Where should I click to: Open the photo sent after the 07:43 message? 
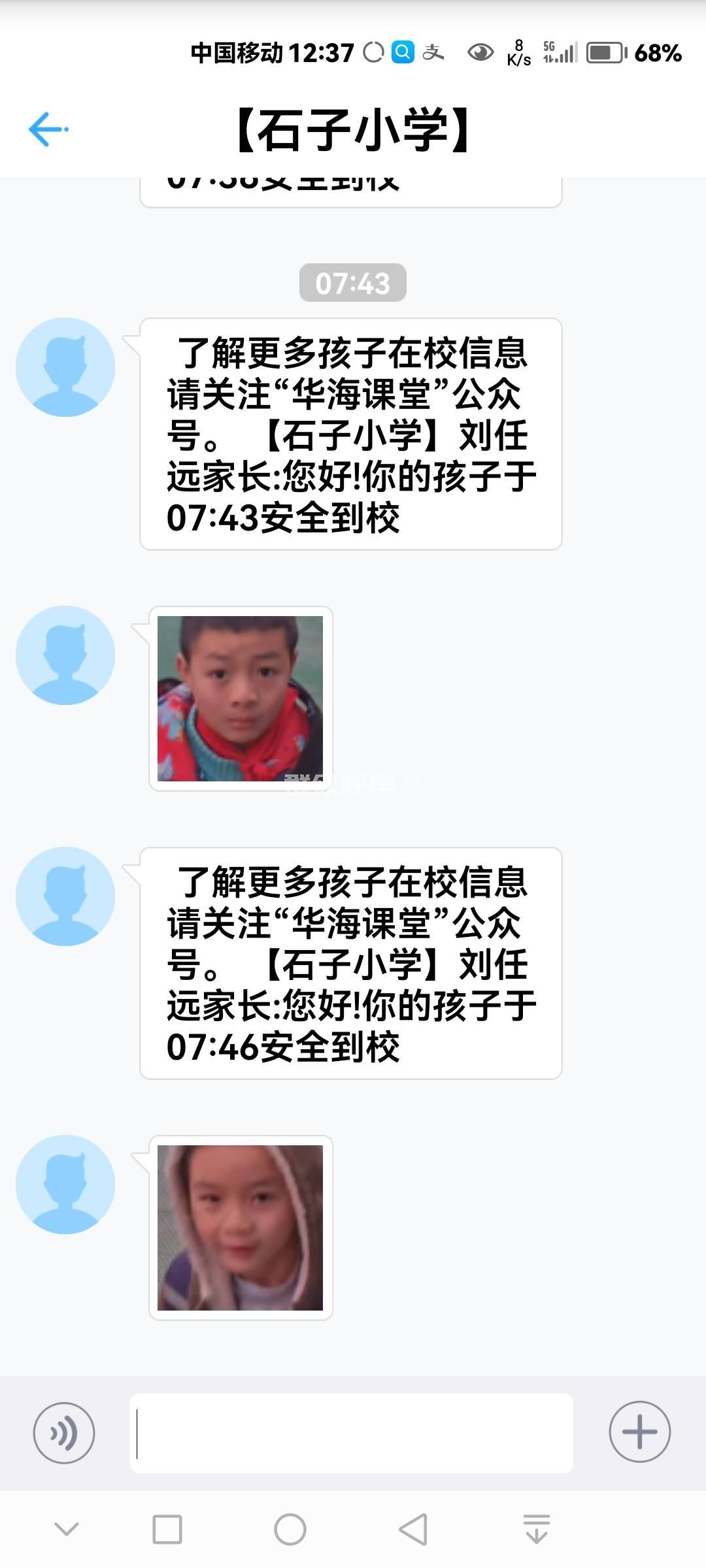click(x=240, y=698)
